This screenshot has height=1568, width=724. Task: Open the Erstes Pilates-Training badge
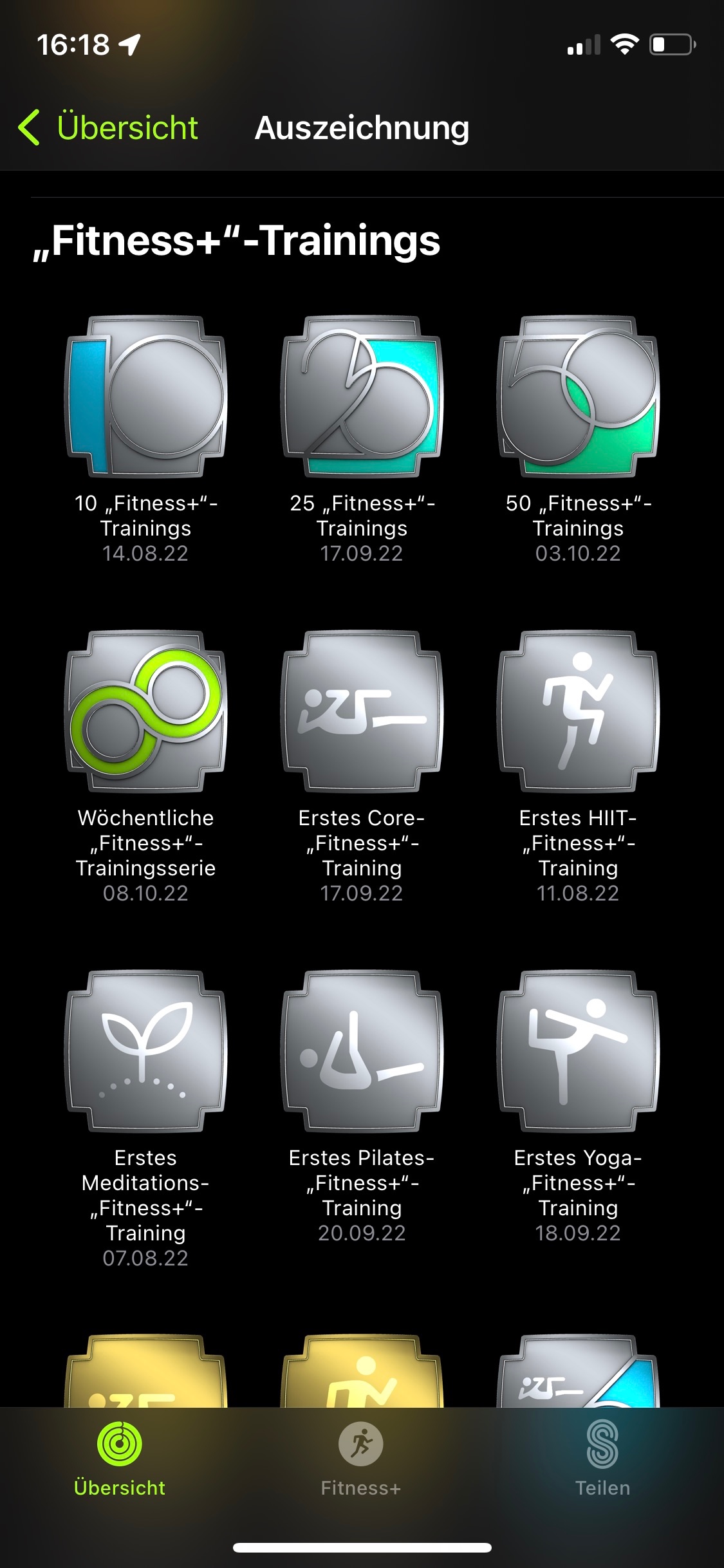pos(362,1051)
